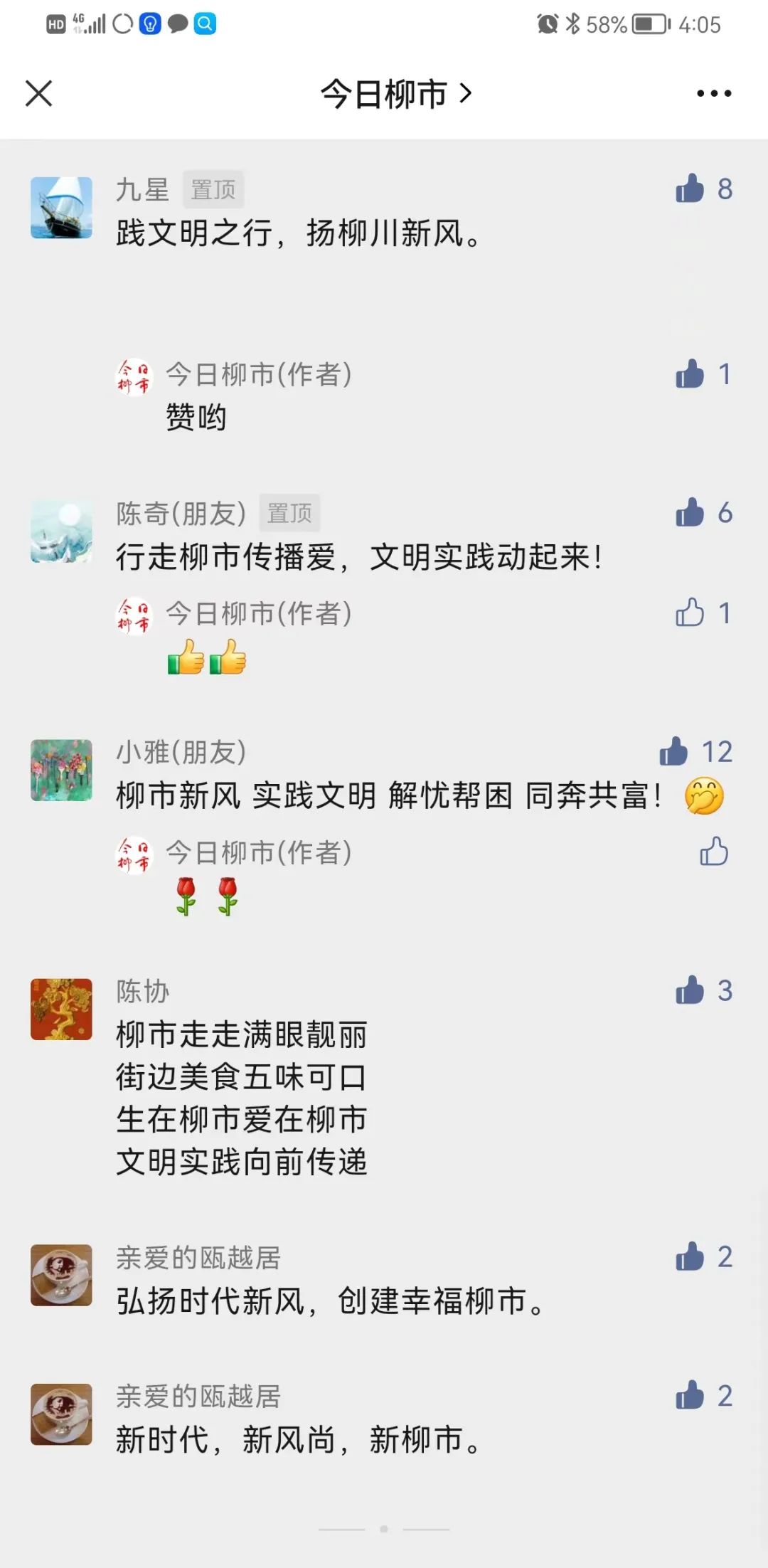Like the author's 赞哟 reply
Screen dimensions: 768x1568
click(690, 374)
